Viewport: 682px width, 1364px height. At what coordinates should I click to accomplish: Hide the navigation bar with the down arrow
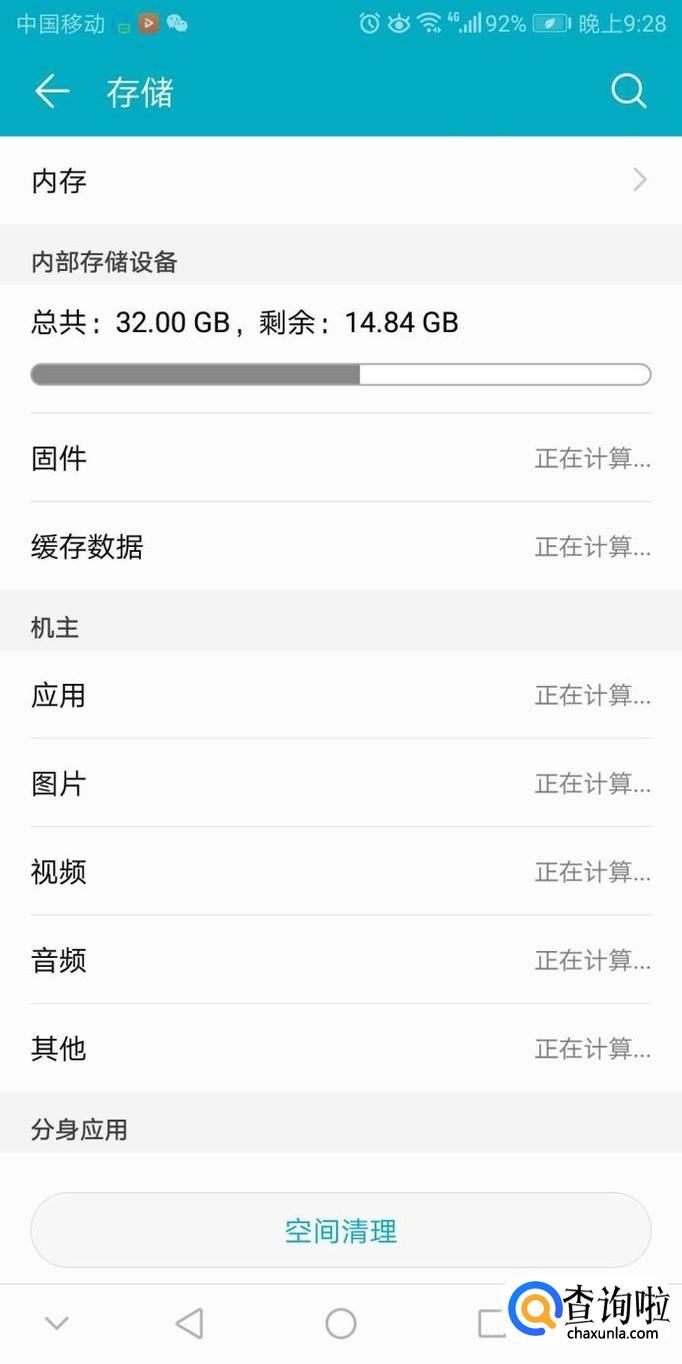(57, 1323)
